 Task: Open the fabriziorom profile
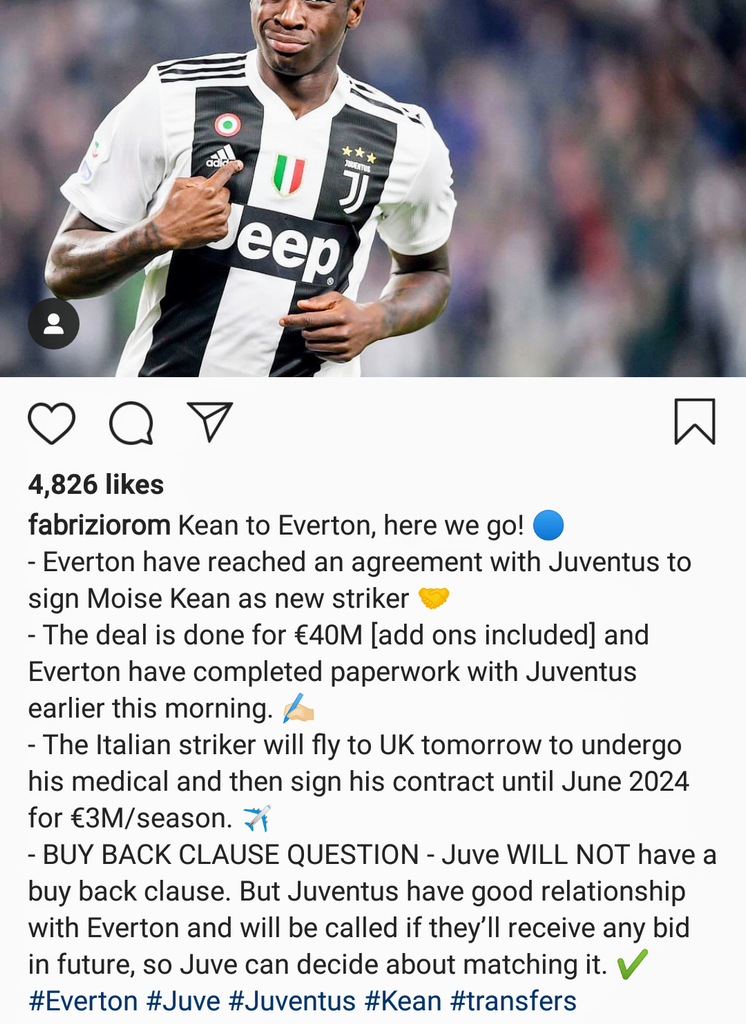98,525
